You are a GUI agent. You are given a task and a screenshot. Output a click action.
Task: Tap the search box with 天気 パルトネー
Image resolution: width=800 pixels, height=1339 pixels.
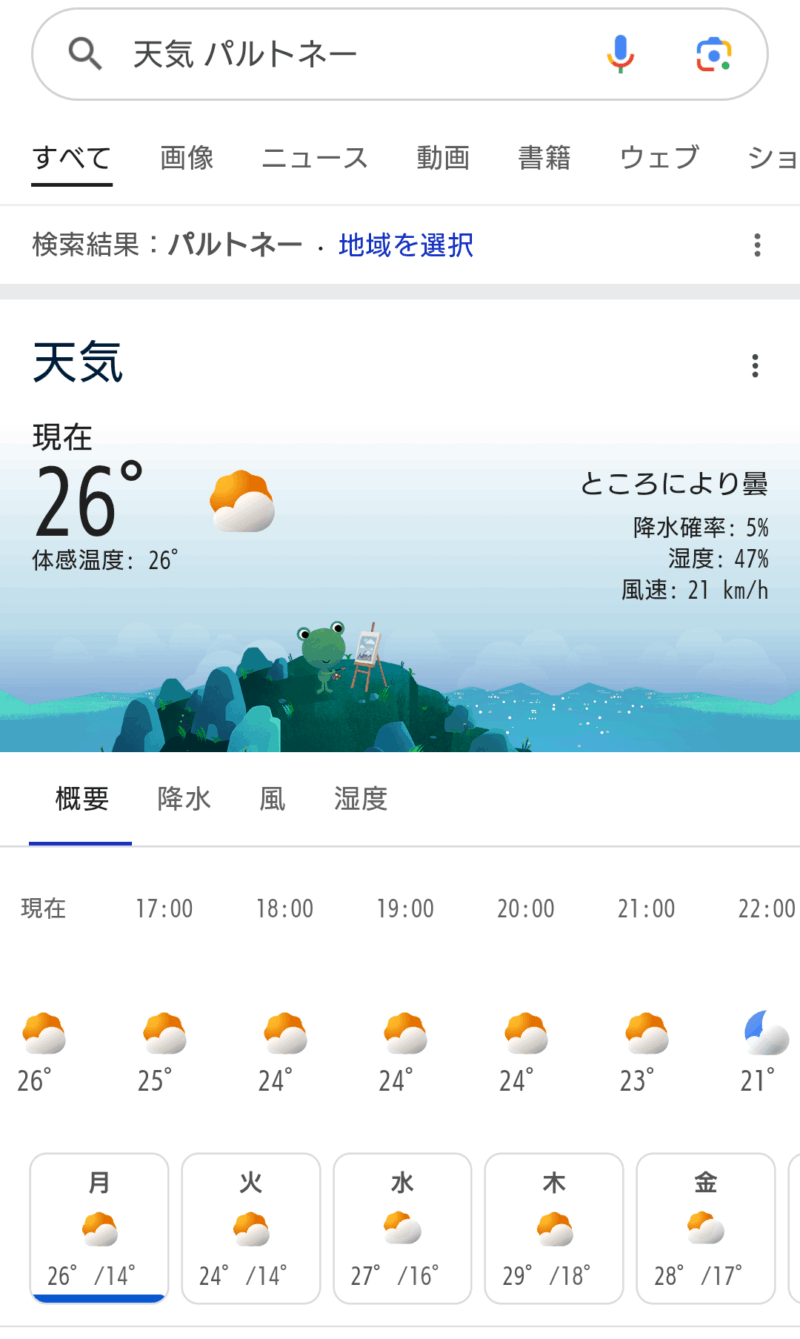(400, 54)
